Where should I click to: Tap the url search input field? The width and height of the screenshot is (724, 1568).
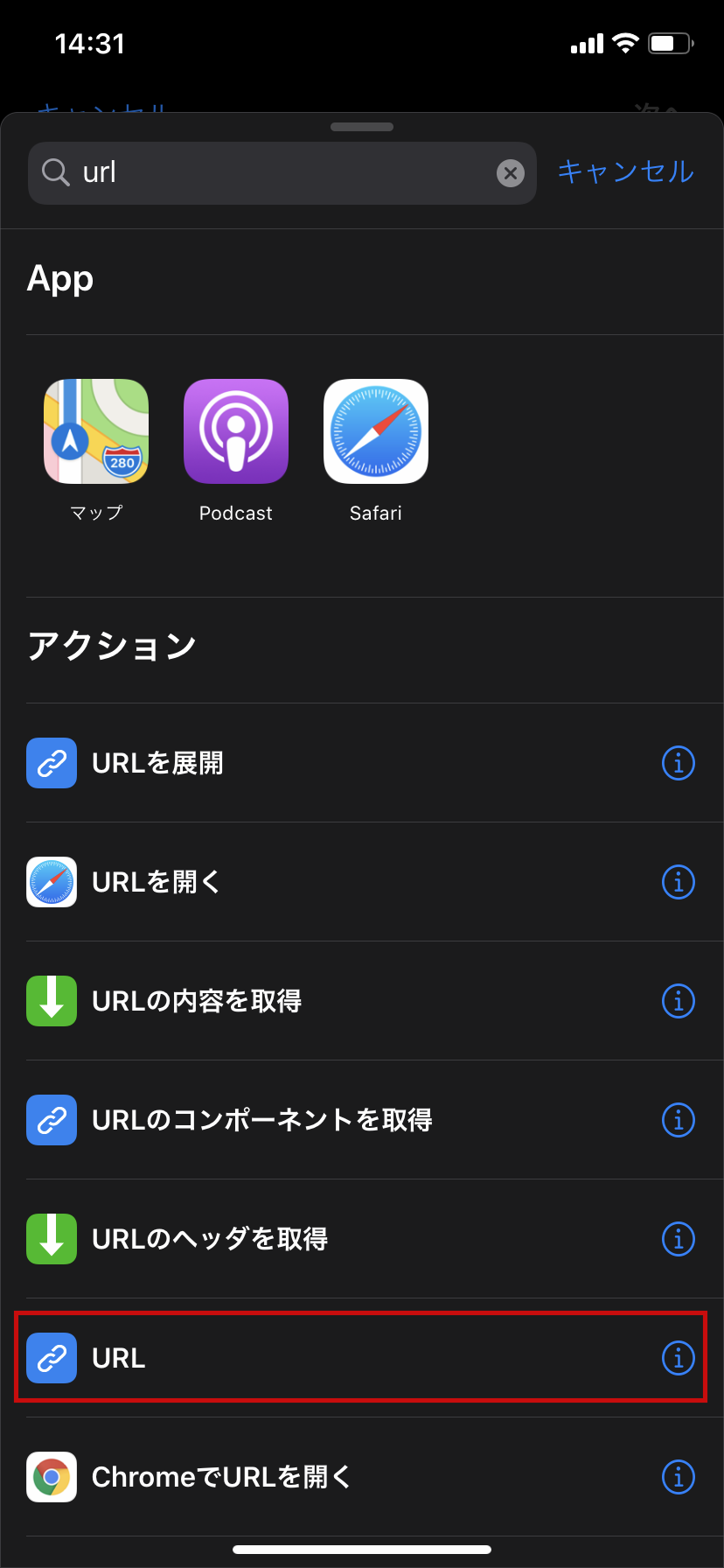click(x=262, y=172)
